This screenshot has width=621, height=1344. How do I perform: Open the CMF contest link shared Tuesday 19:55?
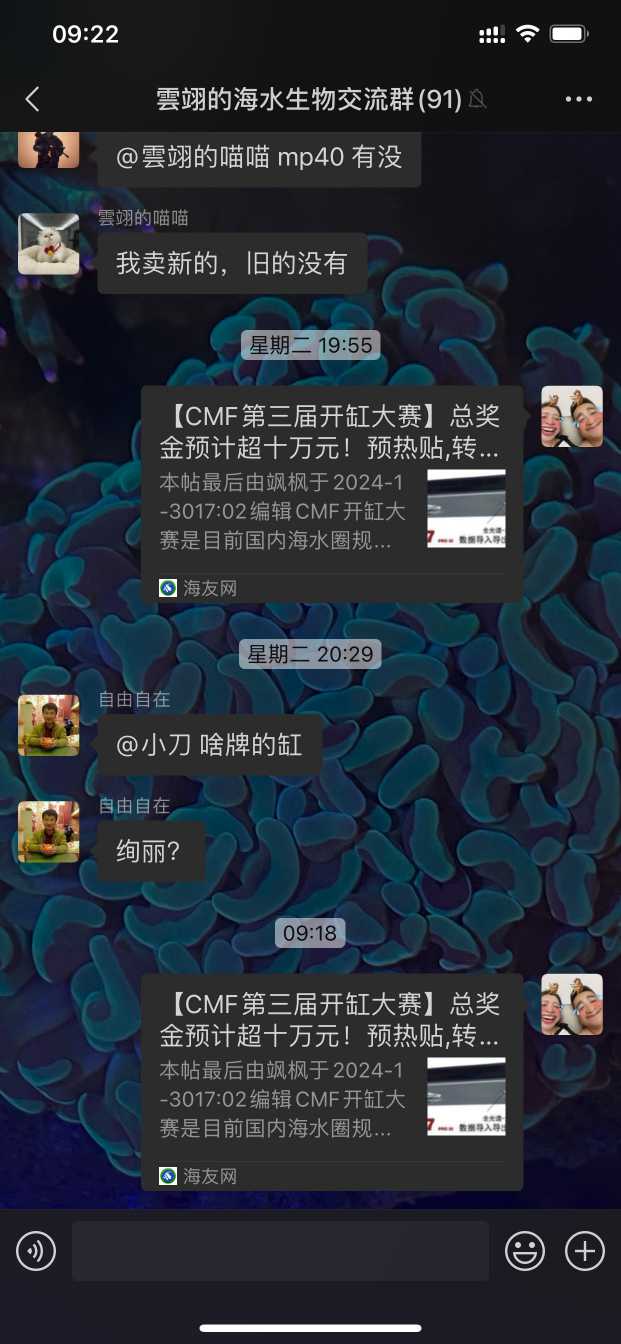331,494
